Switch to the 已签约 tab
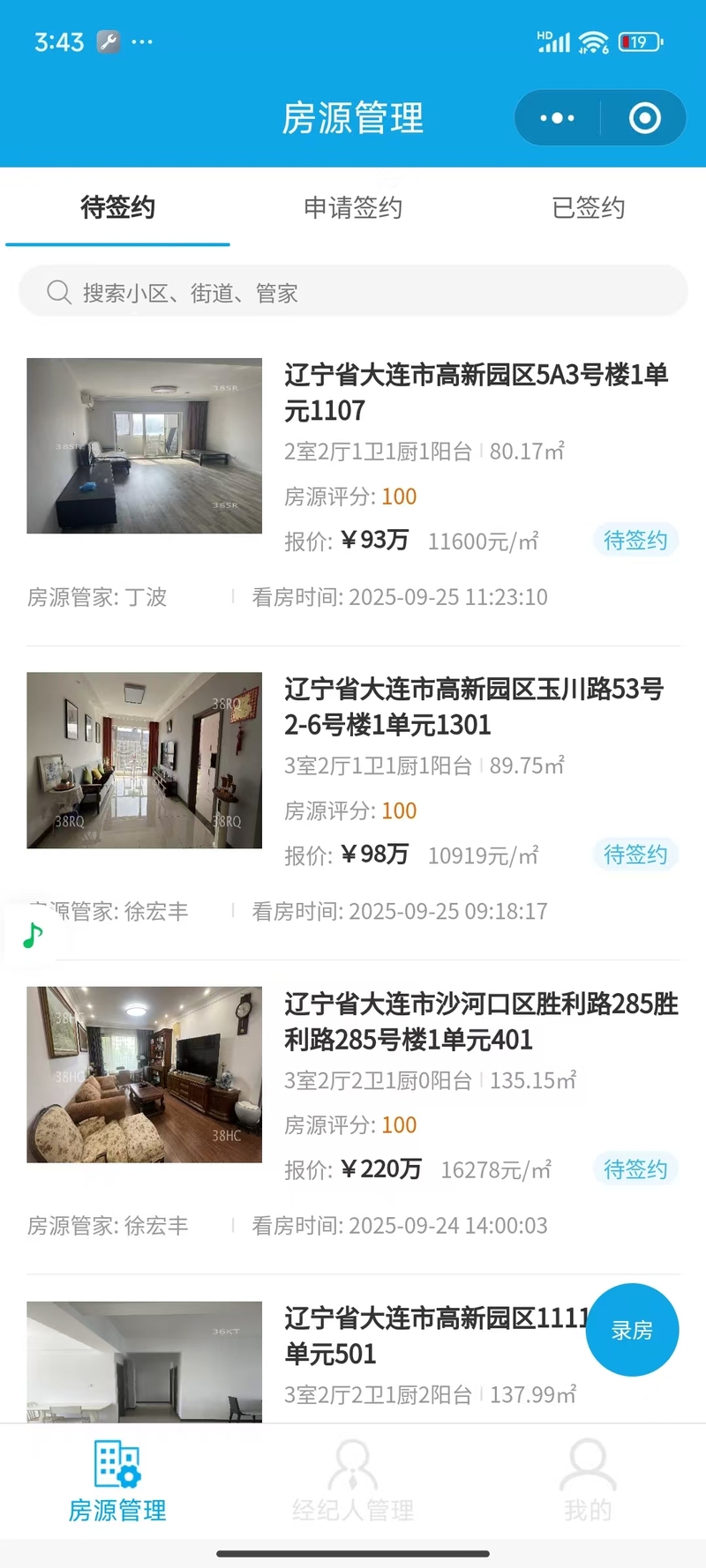The image size is (706, 1568). (588, 208)
